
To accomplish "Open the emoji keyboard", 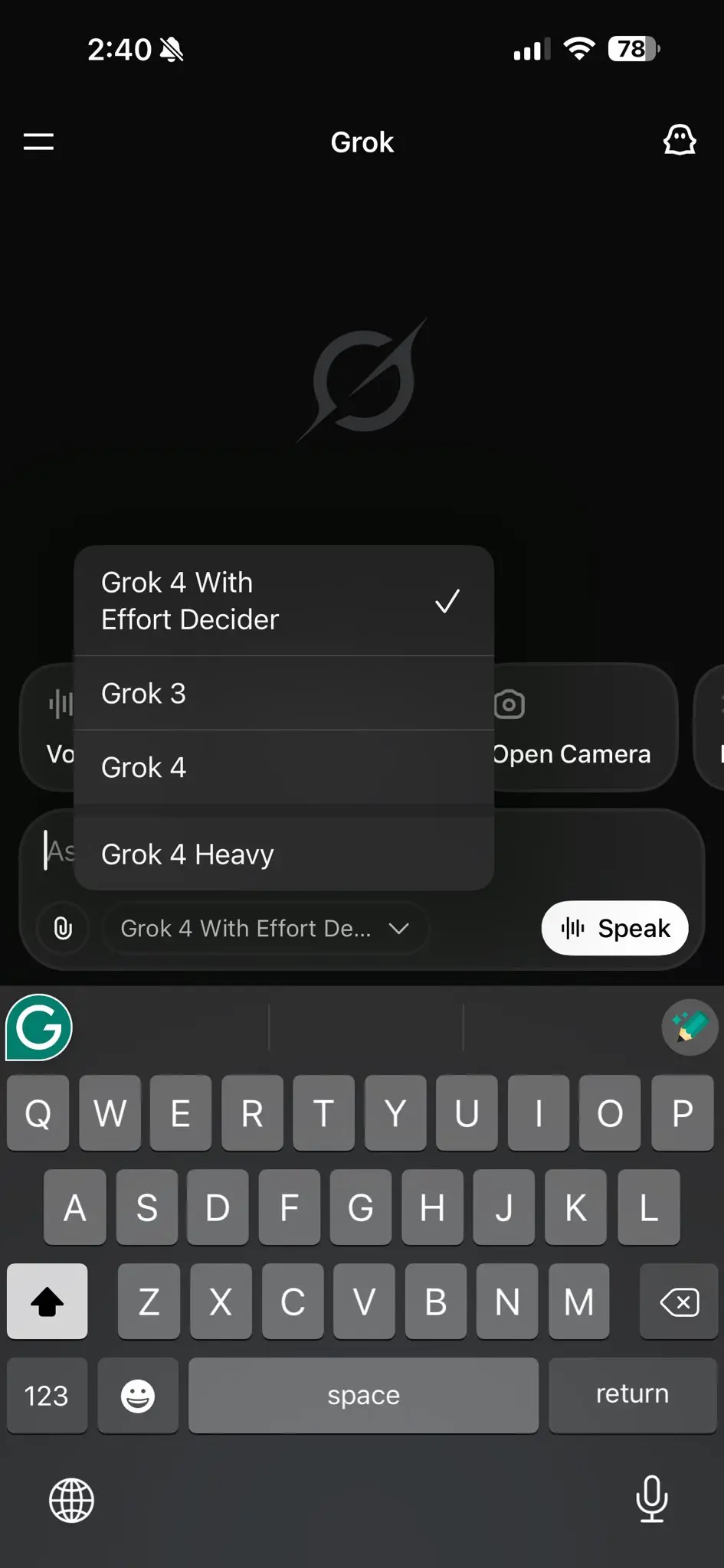I will (138, 1396).
